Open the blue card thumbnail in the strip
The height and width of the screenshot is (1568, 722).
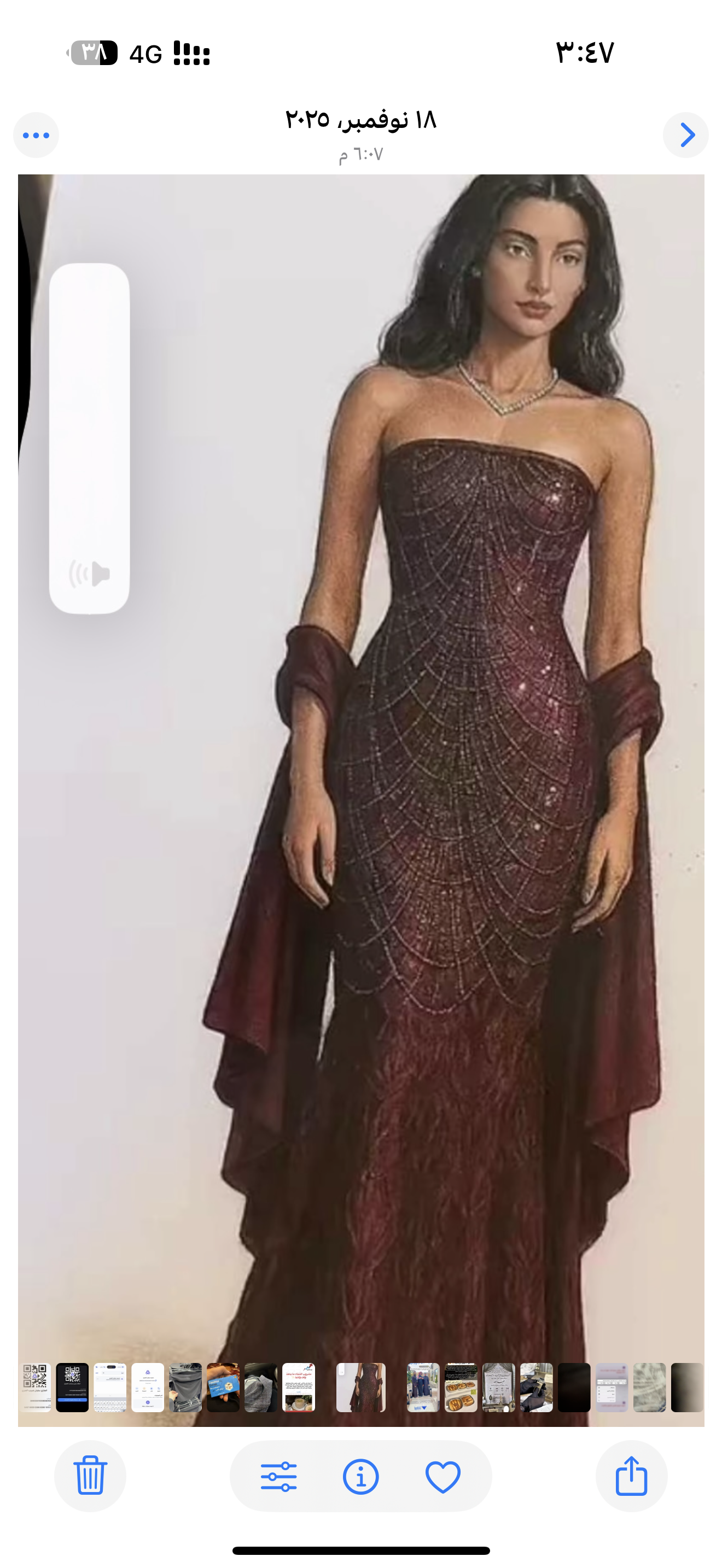[223, 1387]
